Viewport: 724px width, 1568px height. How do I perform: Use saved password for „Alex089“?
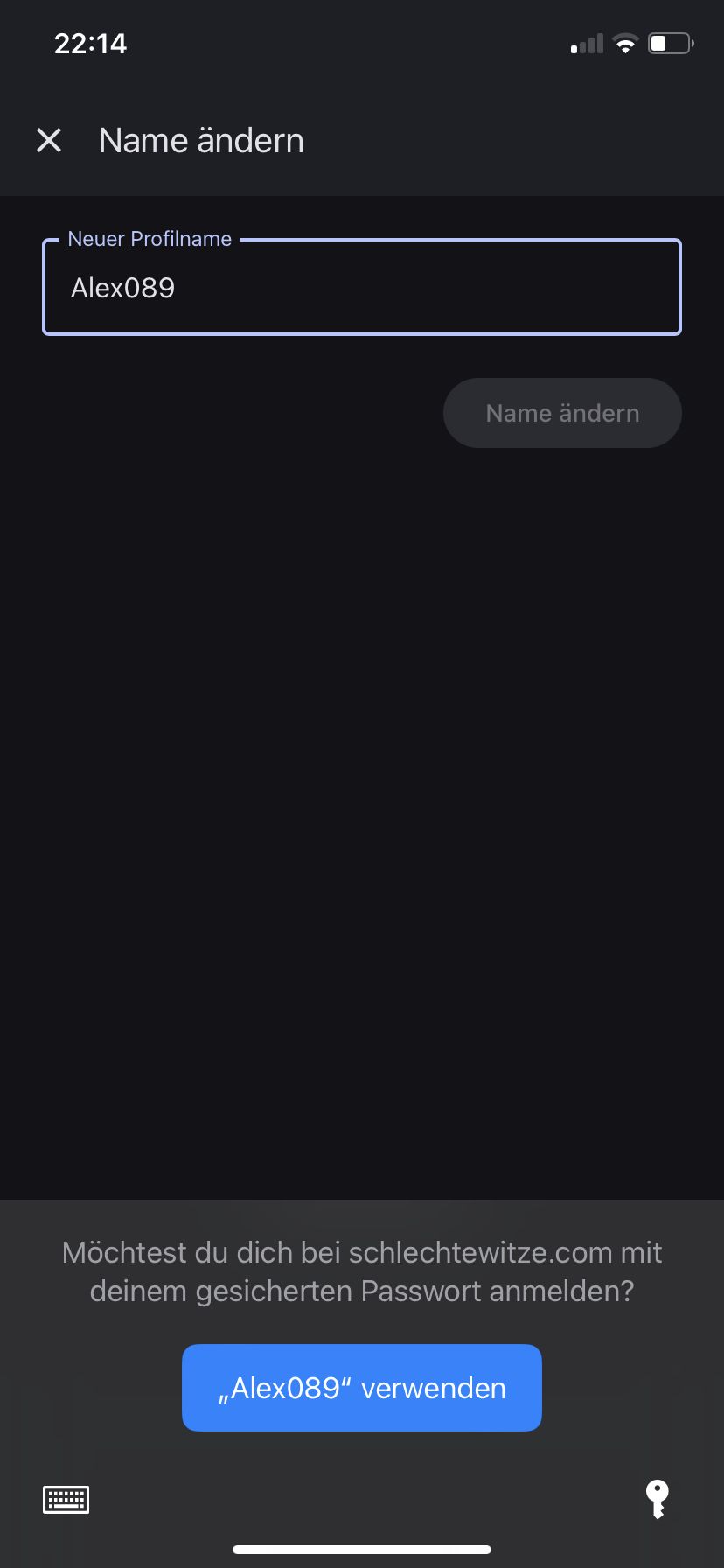[361, 1388]
